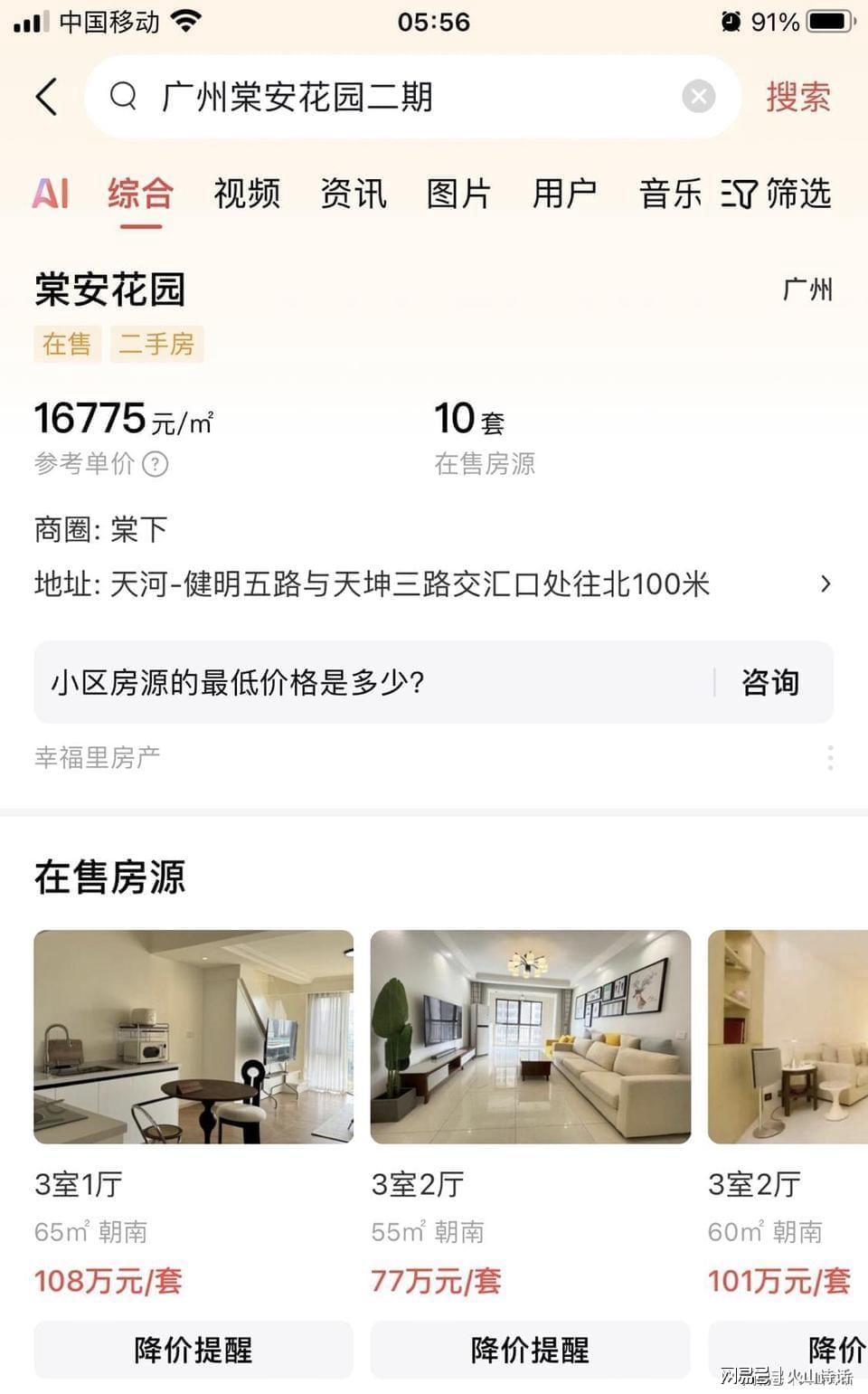Open the 用户 tab

pos(565,194)
